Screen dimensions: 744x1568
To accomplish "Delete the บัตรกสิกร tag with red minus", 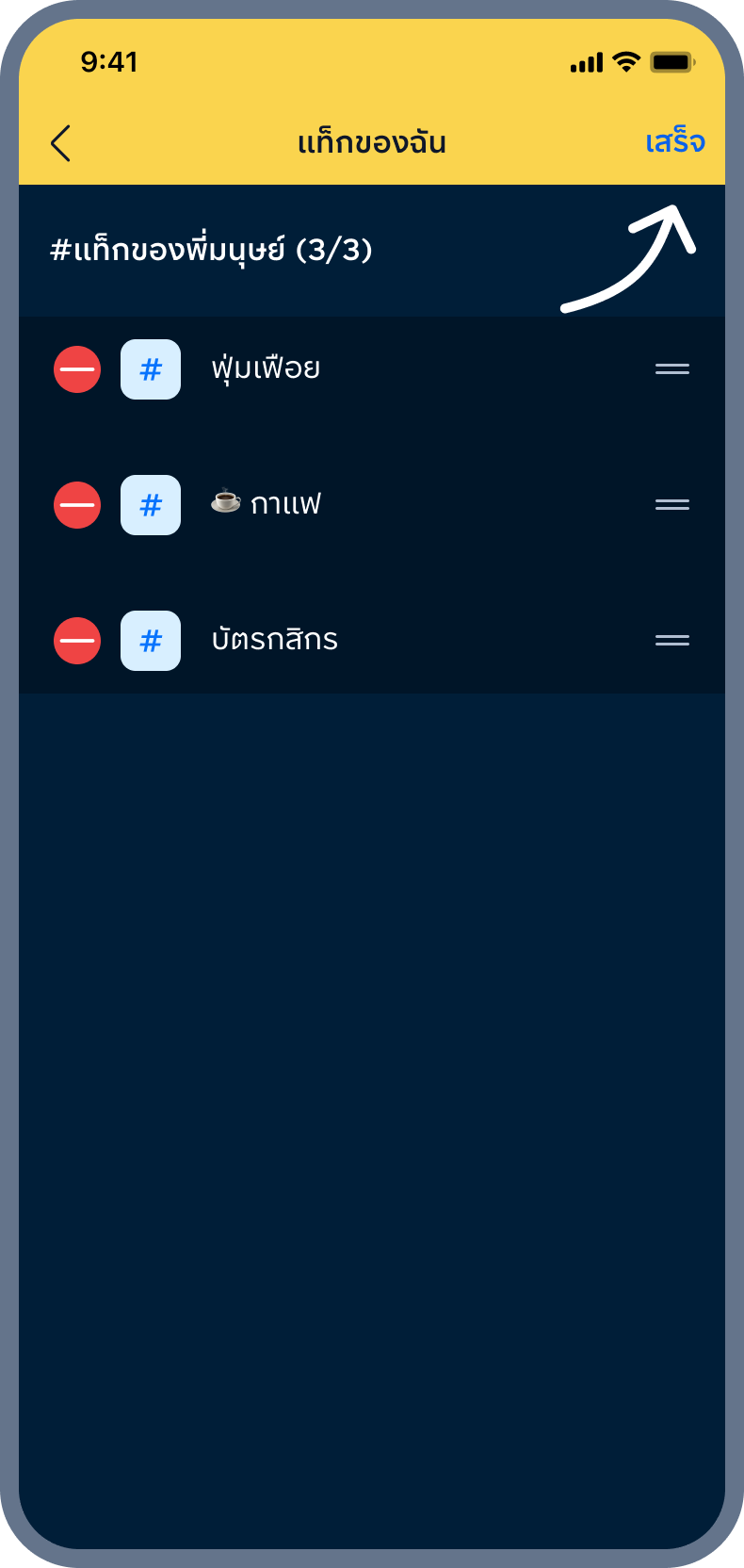I will tap(77, 641).
